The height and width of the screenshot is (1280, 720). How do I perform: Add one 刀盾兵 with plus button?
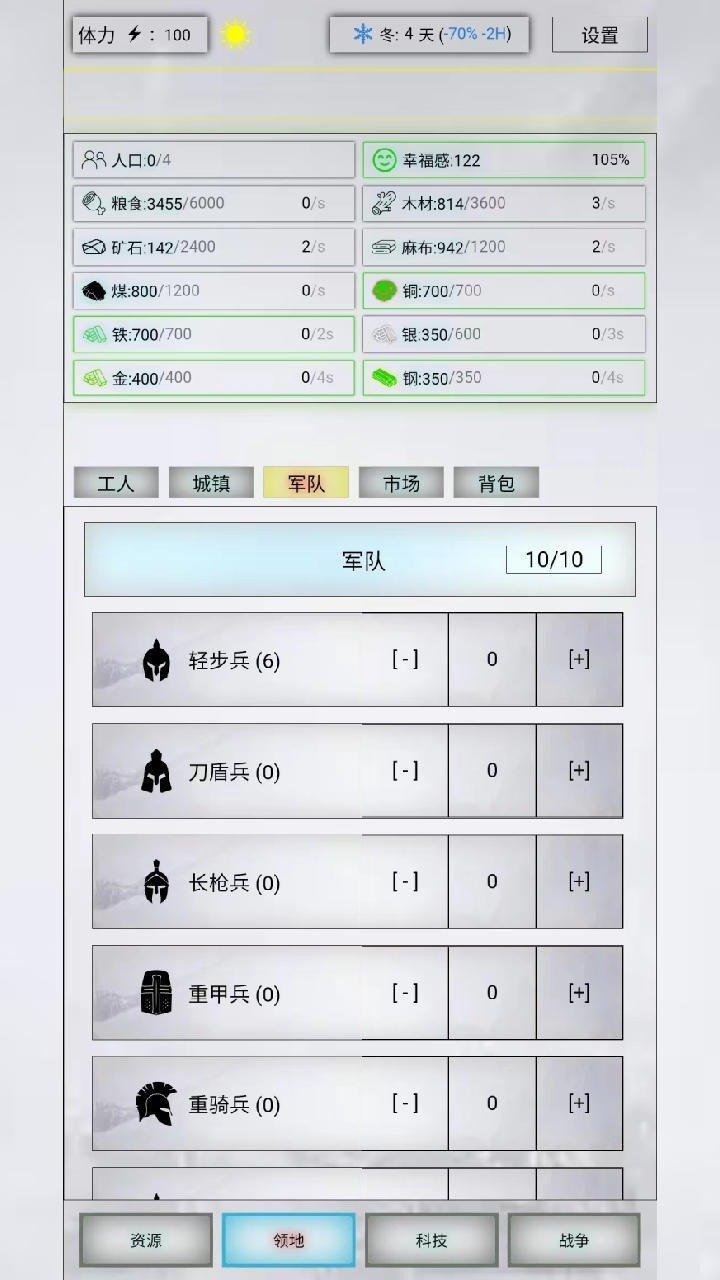(579, 770)
